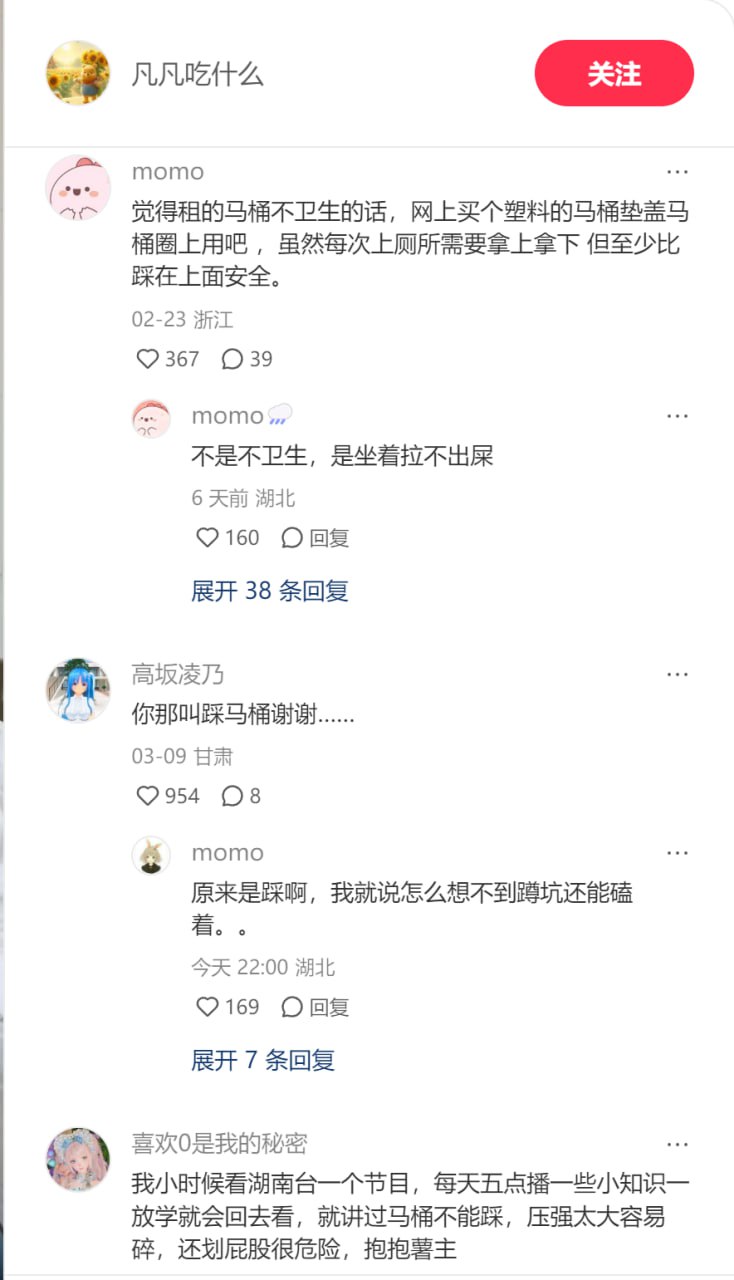This screenshot has width=734, height=1280.
Task: Toggle the heart on the reply with 160 likes
Action: click(206, 537)
